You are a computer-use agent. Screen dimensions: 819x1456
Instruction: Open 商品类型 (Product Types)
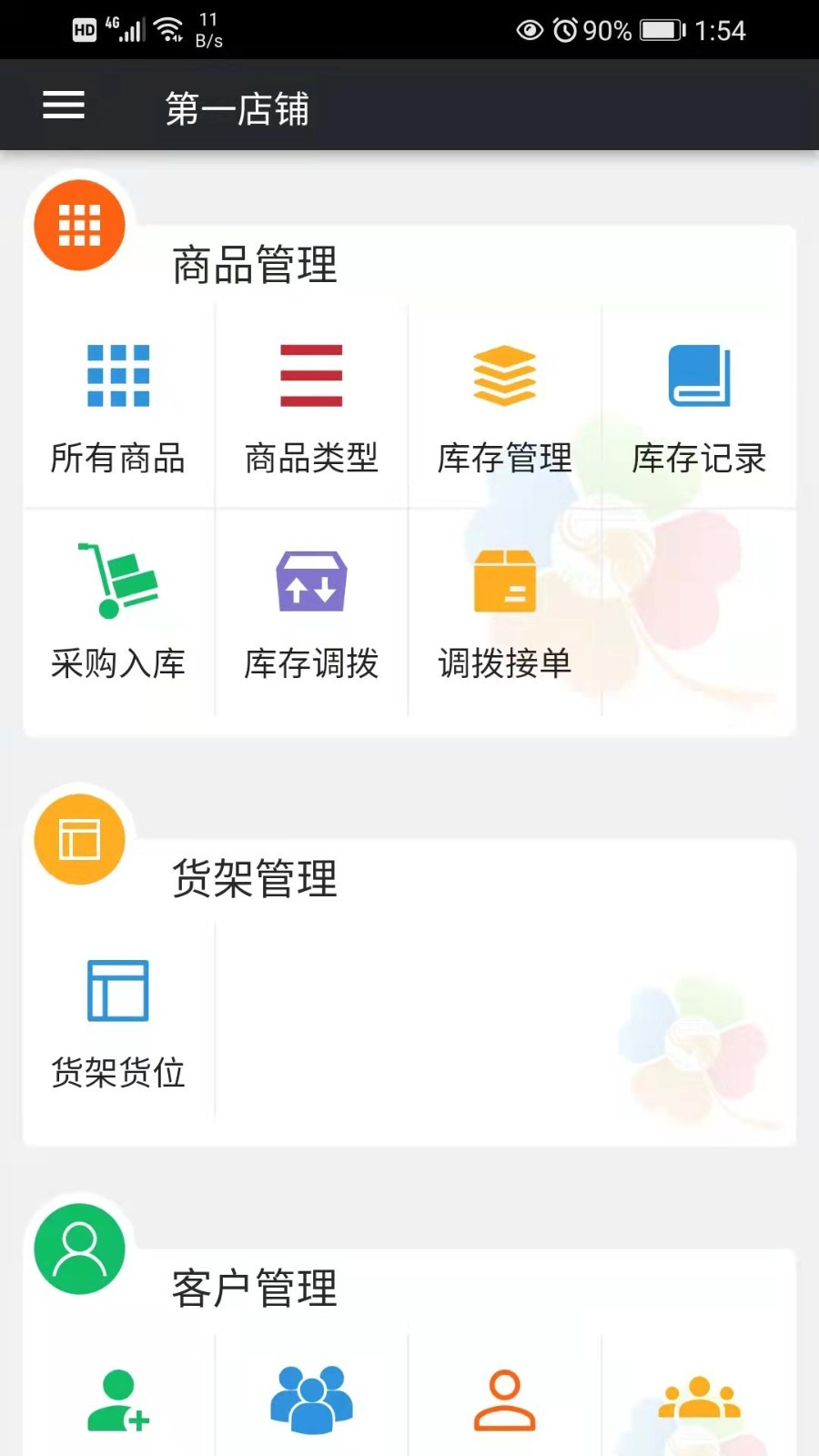[x=310, y=375]
